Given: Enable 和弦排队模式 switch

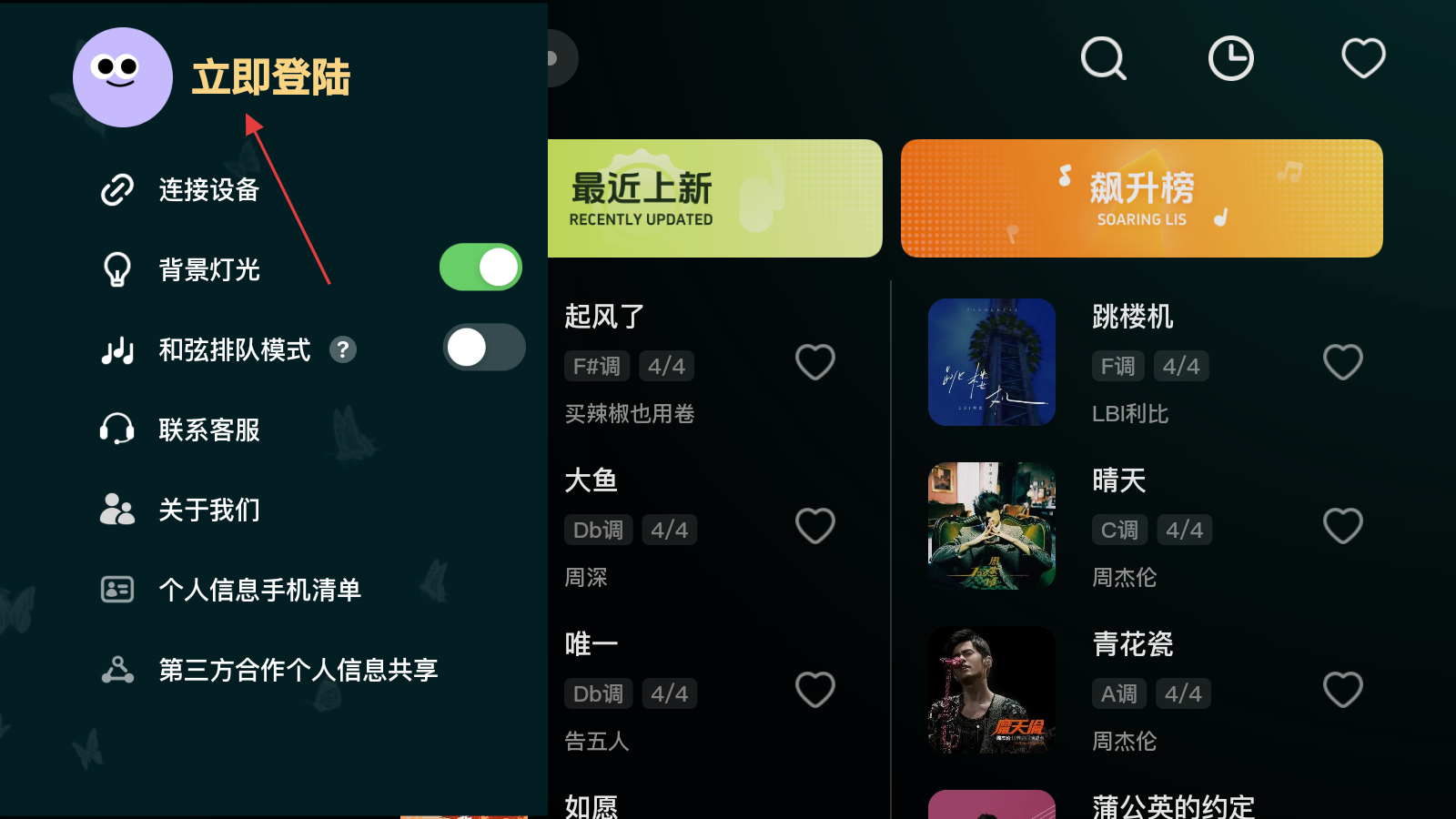Looking at the screenshot, I should (484, 348).
